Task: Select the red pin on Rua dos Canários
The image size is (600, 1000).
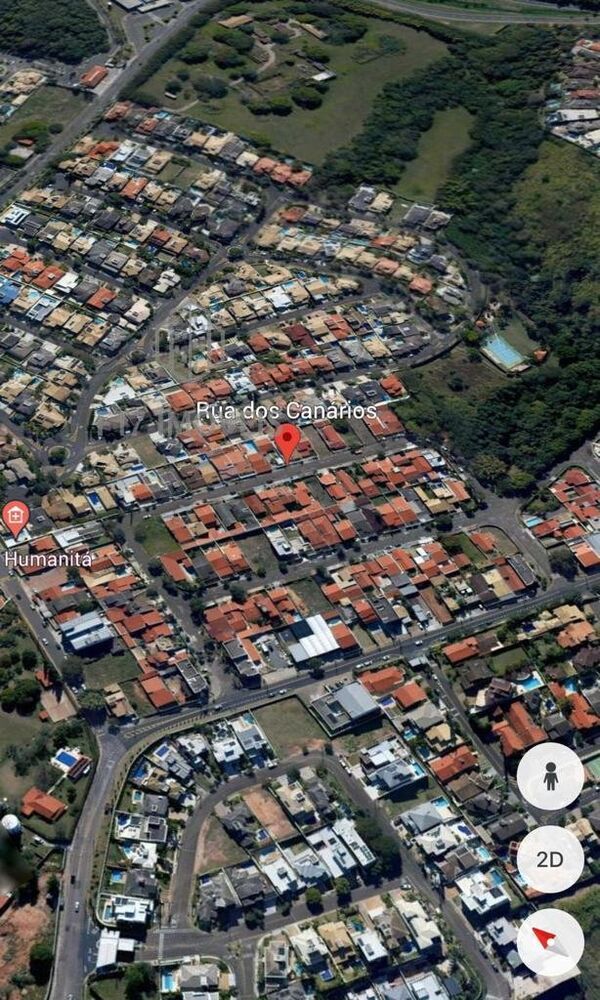Action: coord(287,440)
